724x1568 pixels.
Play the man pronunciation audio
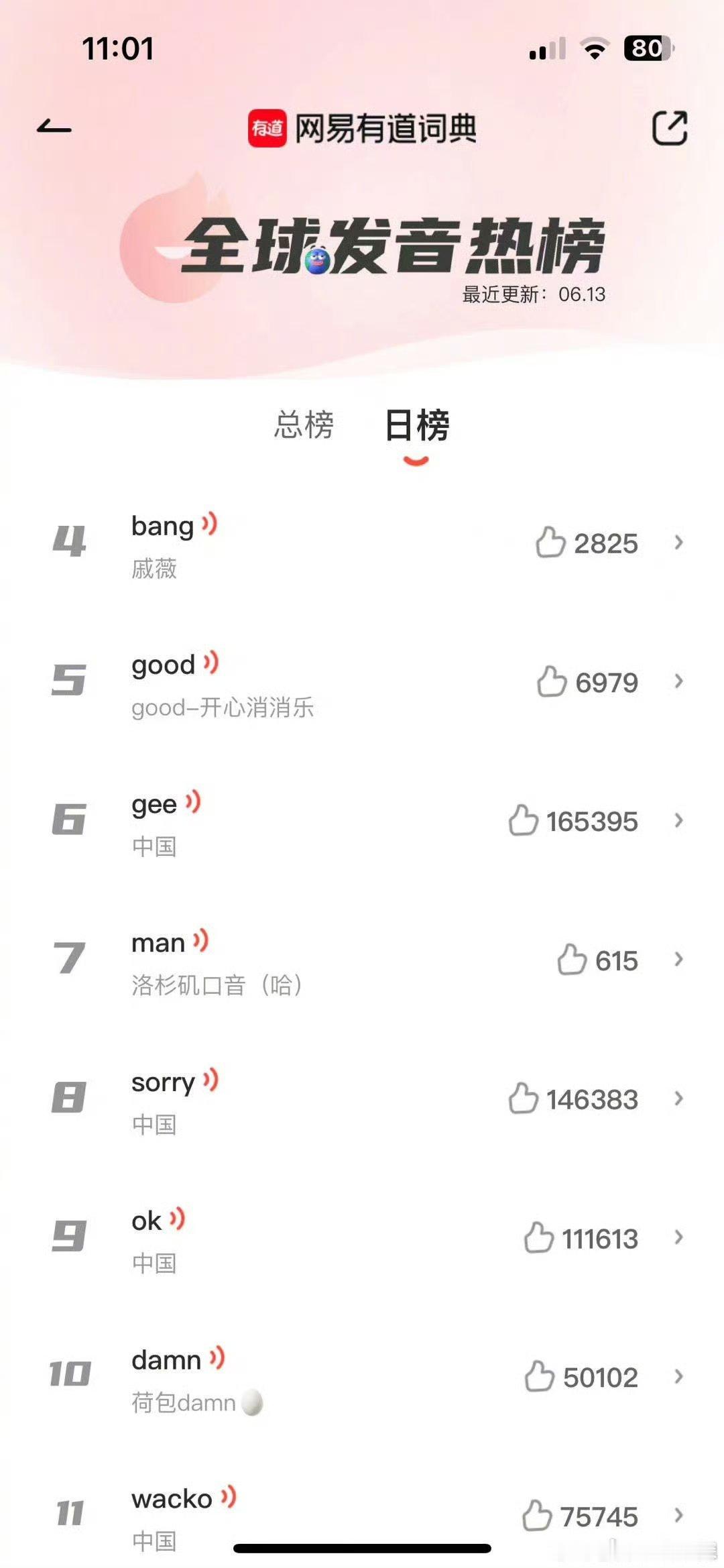click(x=201, y=941)
